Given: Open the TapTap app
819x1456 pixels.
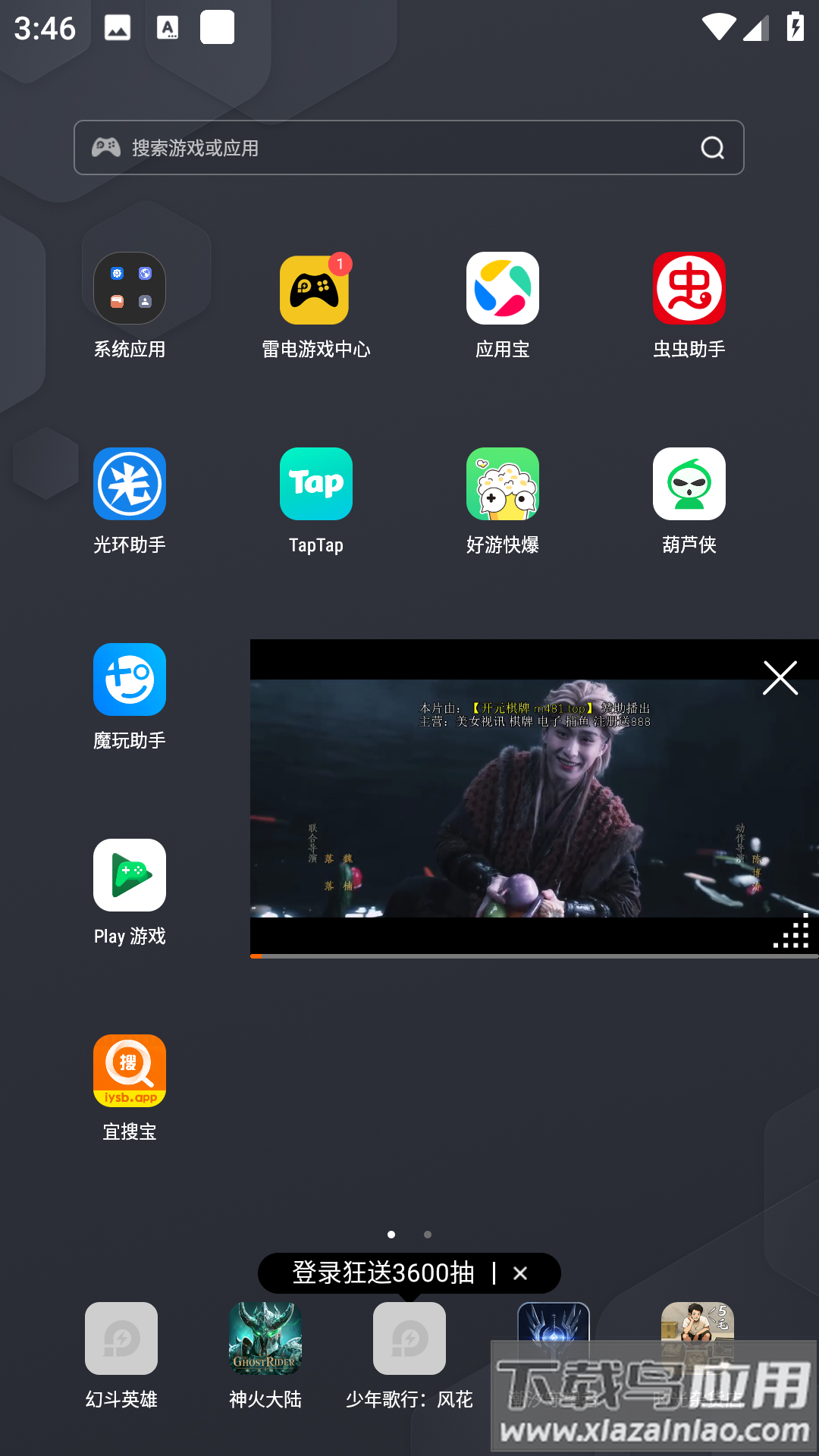Looking at the screenshot, I should tap(315, 483).
